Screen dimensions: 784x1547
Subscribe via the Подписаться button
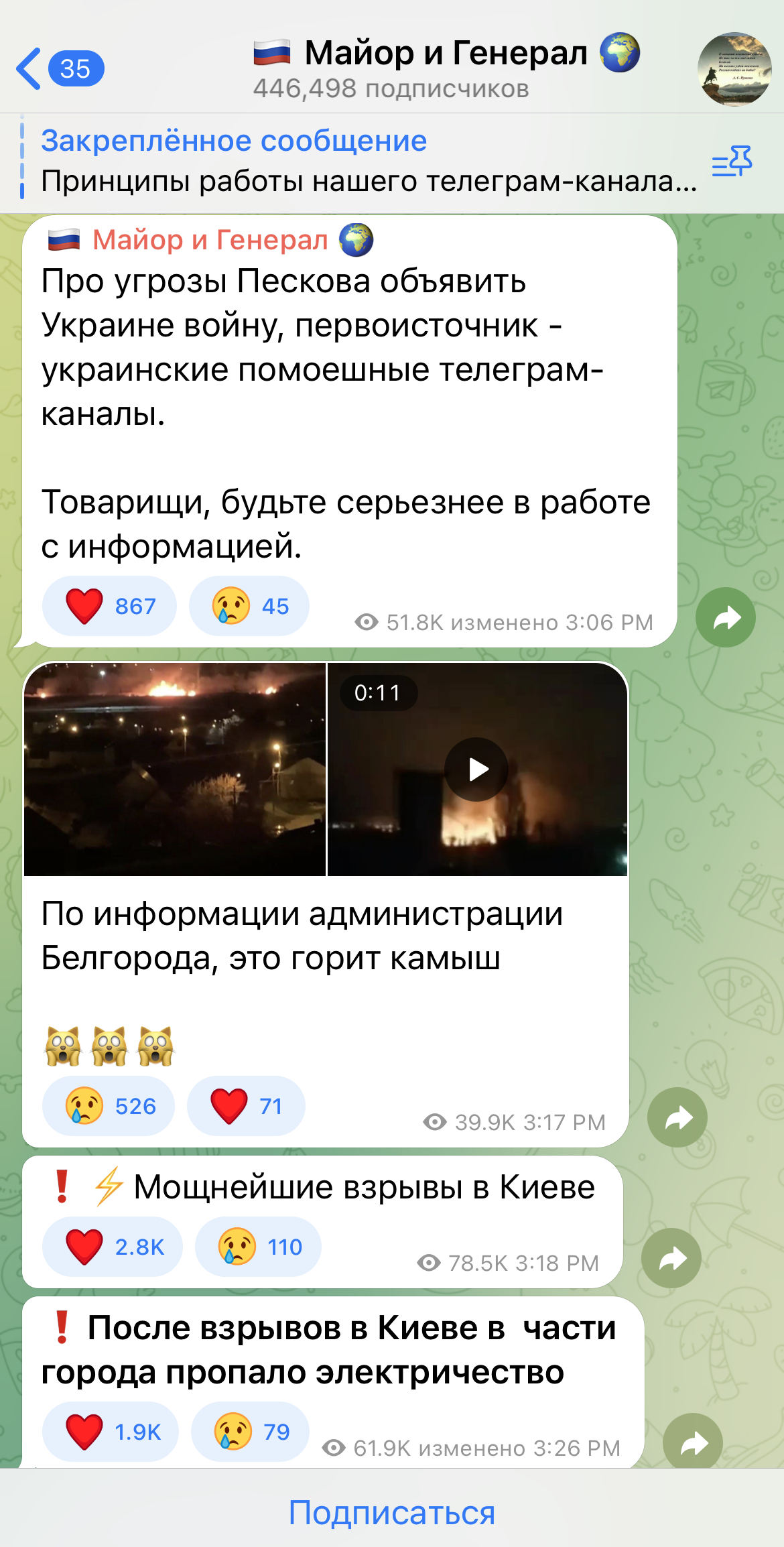coord(392,1513)
